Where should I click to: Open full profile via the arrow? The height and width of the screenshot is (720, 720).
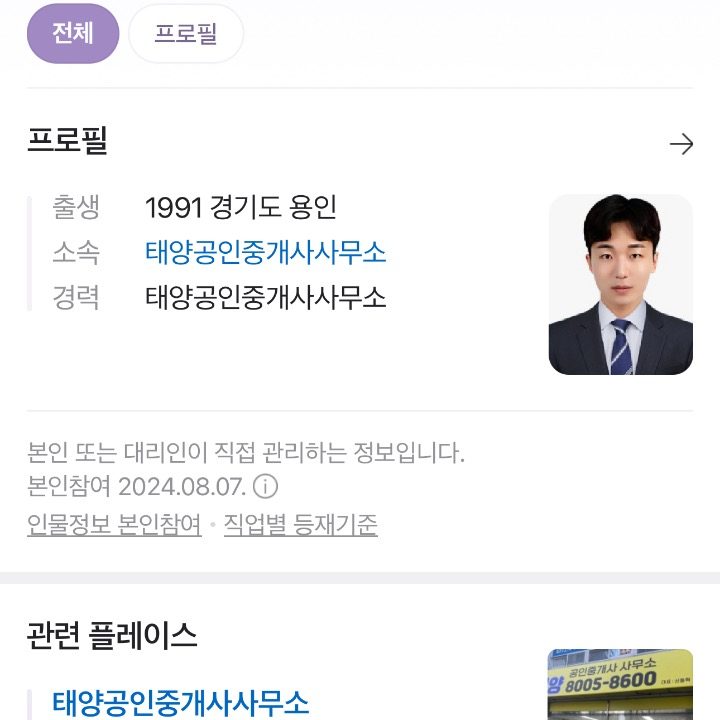click(681, 145)
